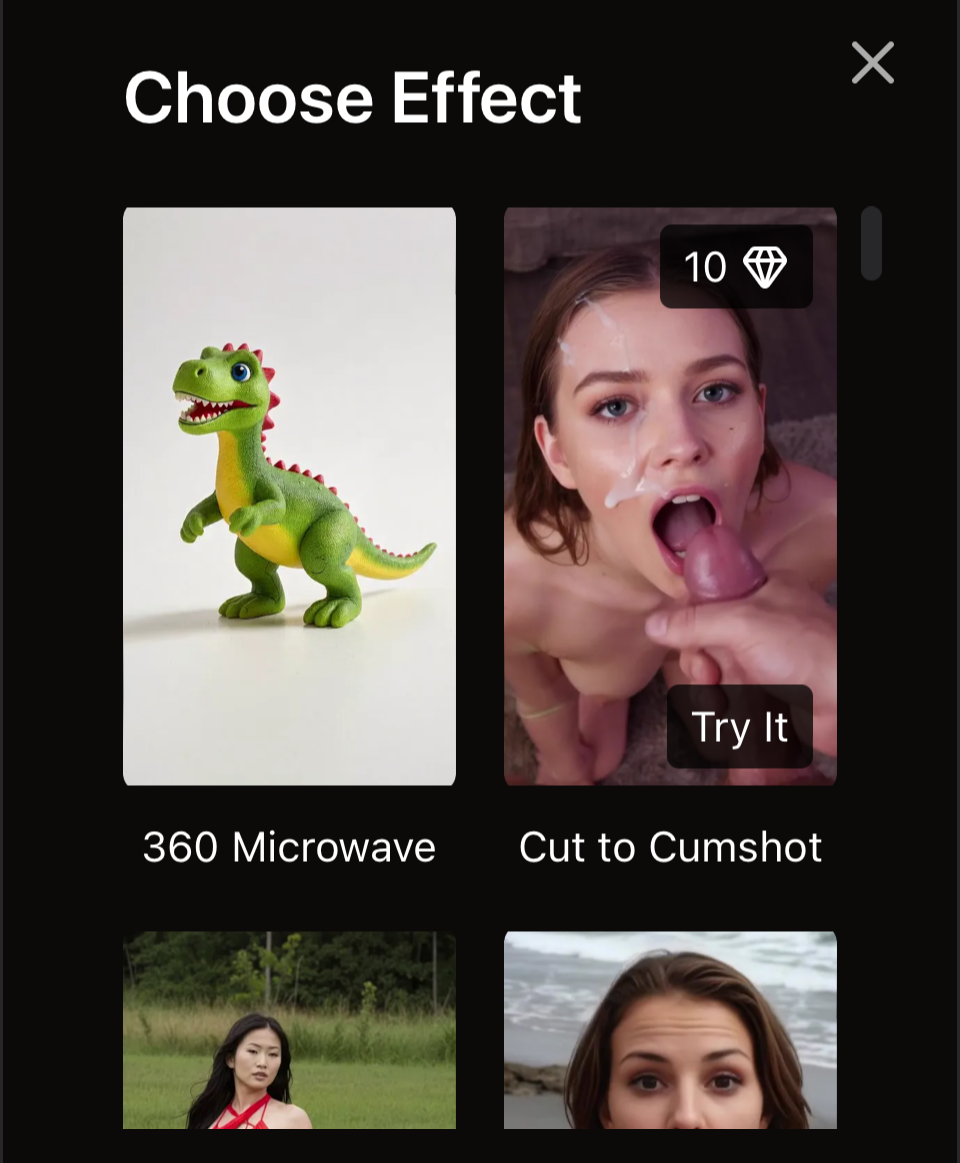
Task: Select the effect tile costing 10 gems
Action: pos(670,496)
